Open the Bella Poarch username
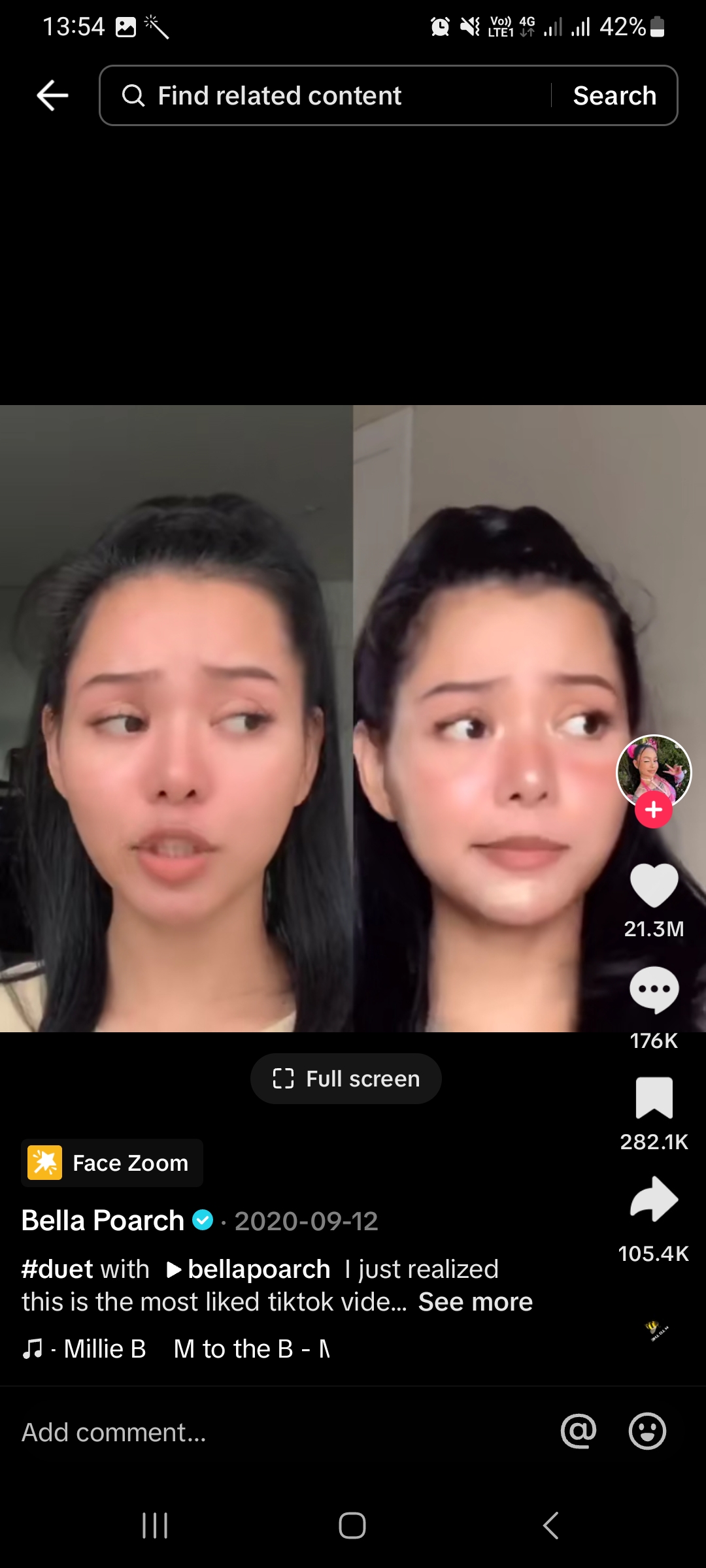This screenshot has width=706, height=1568. coord(103,1220)
